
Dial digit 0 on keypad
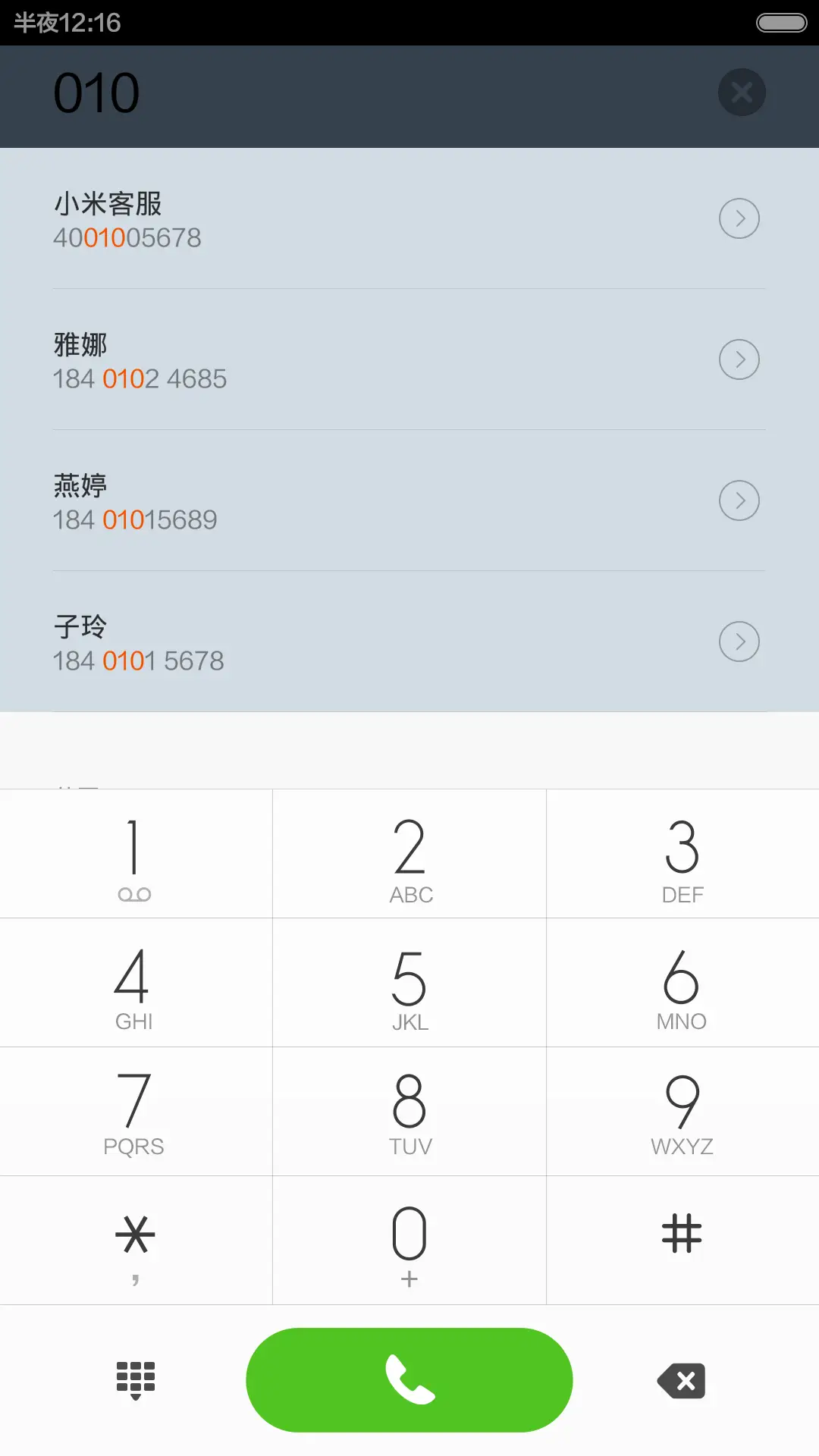[x=409, y=1241]
